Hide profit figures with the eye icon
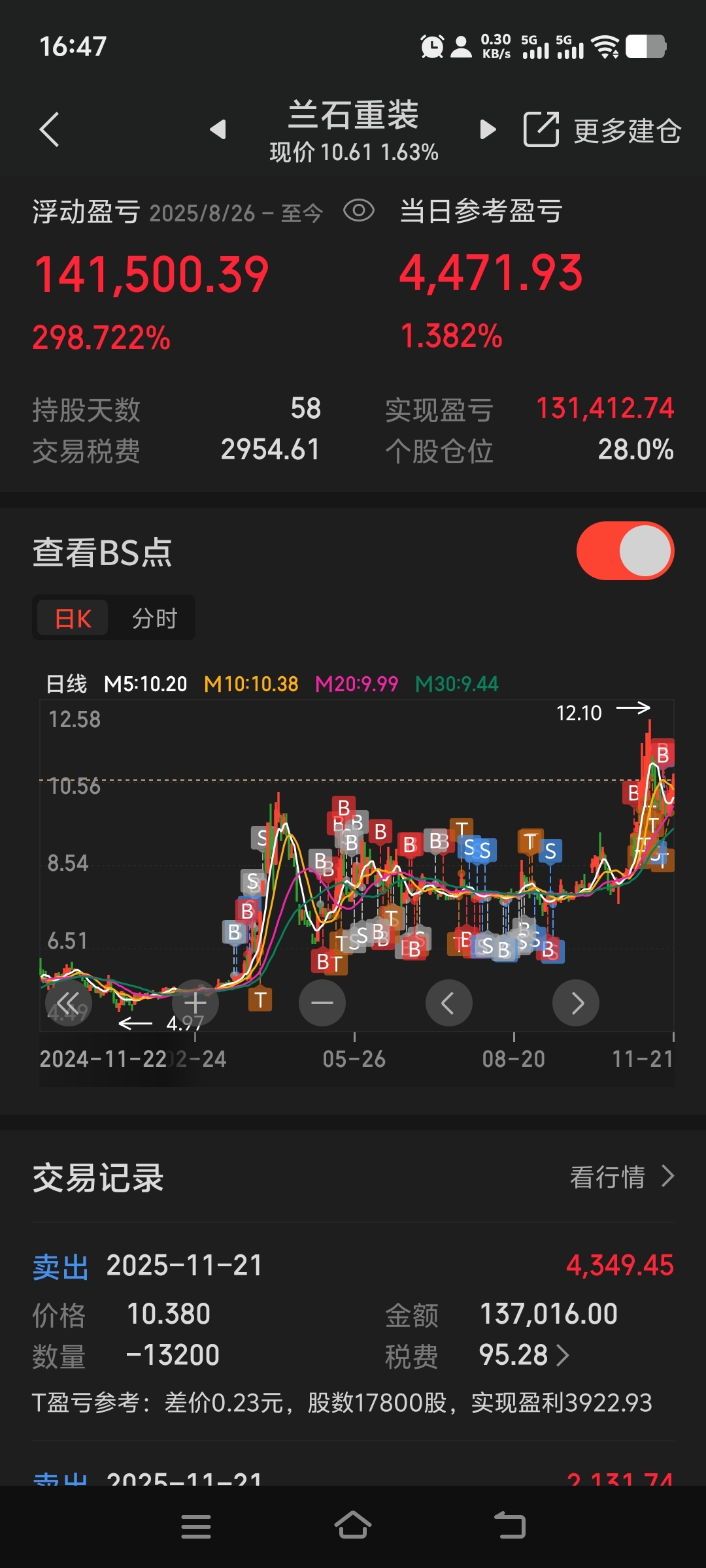The image size is (706, 1568). (x=359, y=211)
